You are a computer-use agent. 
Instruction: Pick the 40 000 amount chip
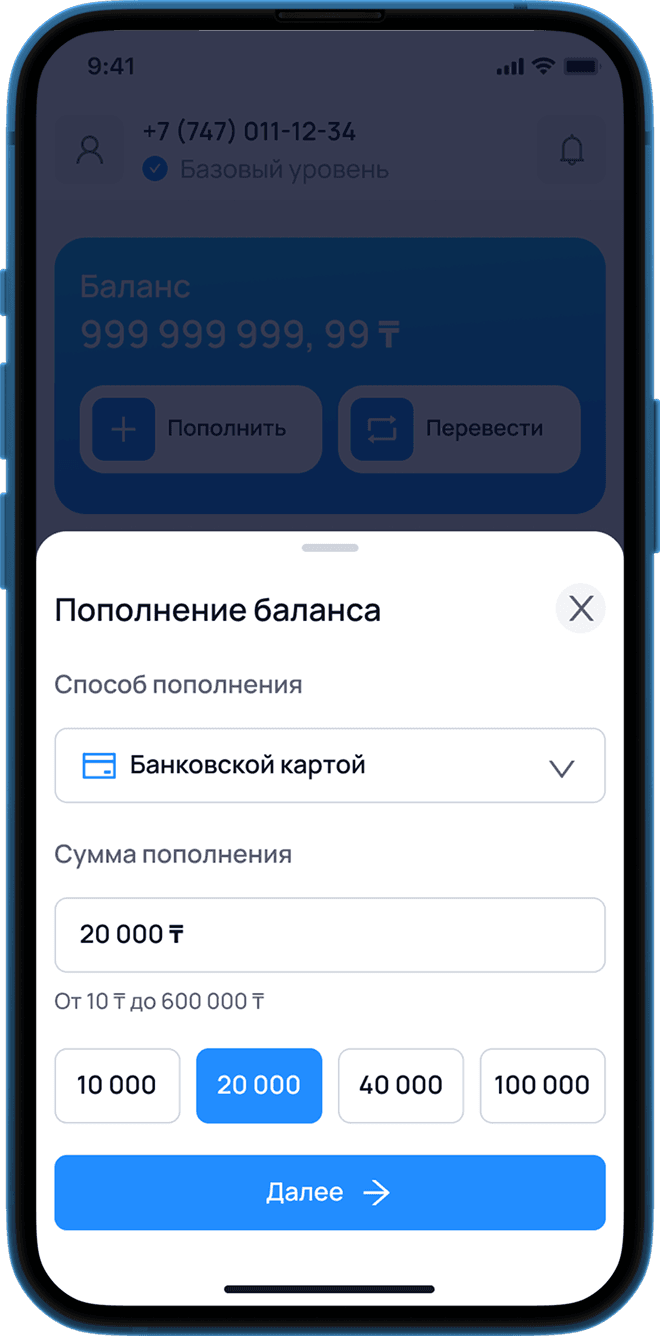pos(401,1085)
